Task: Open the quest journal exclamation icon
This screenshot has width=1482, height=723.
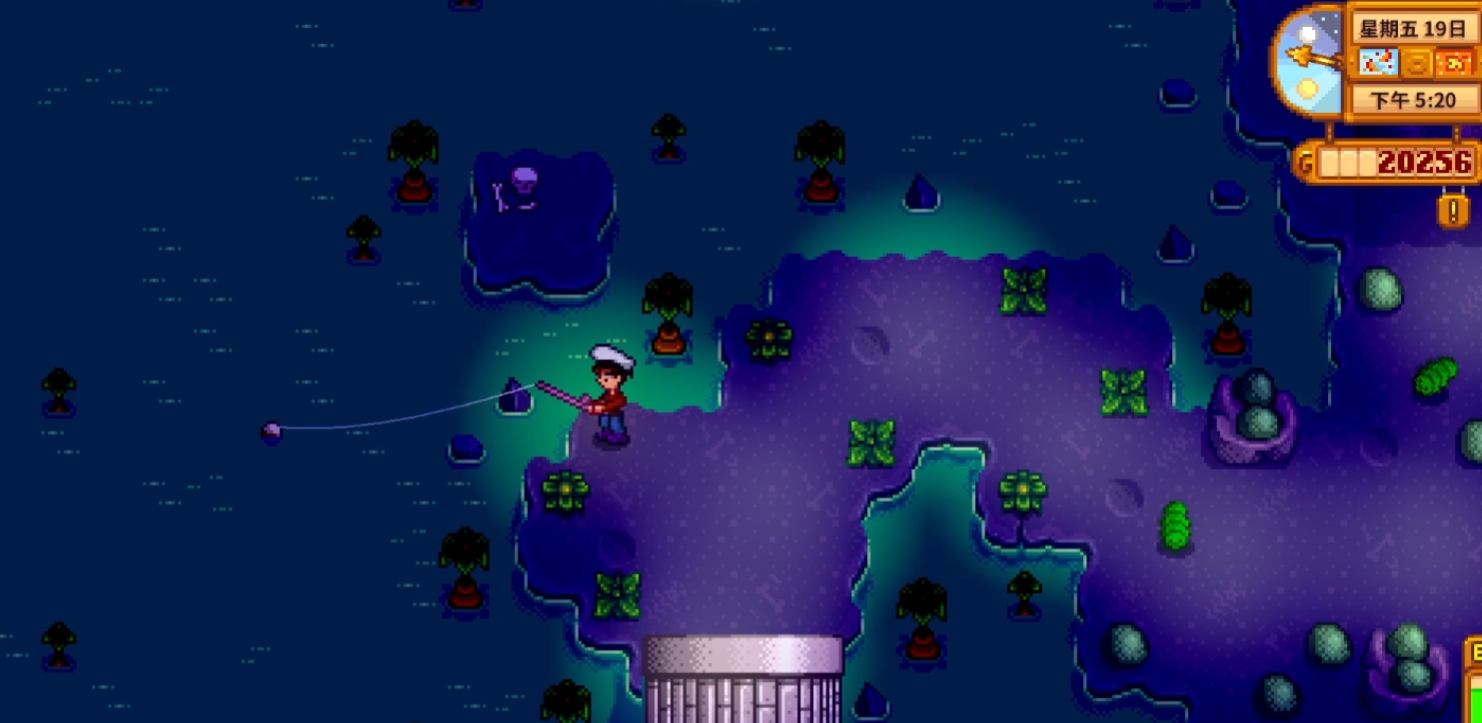Action: tap(1453, 210)
